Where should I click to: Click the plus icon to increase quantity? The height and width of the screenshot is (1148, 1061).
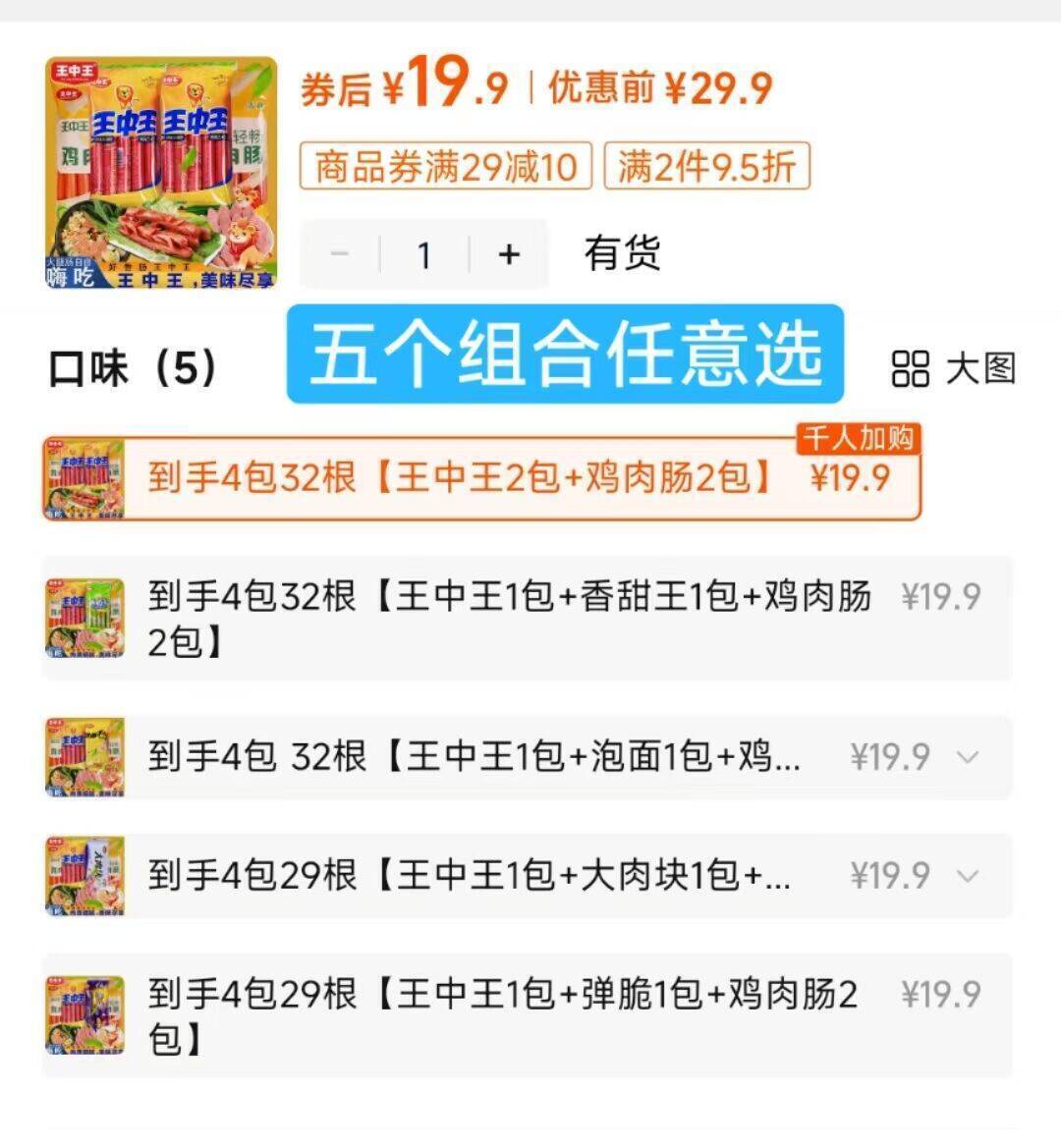click(x=507, y=253)
